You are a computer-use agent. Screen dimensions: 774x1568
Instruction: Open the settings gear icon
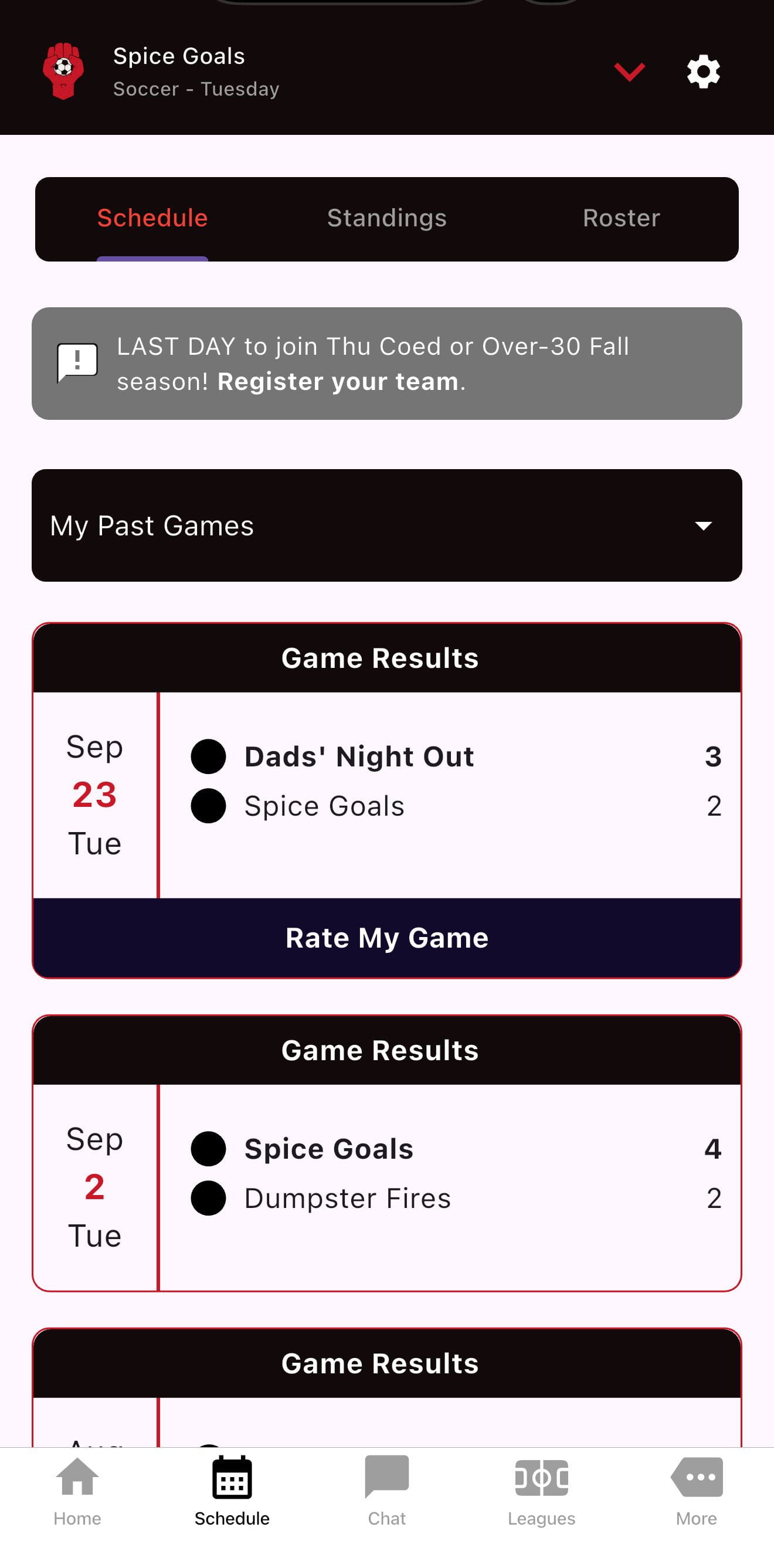point(703,71)
